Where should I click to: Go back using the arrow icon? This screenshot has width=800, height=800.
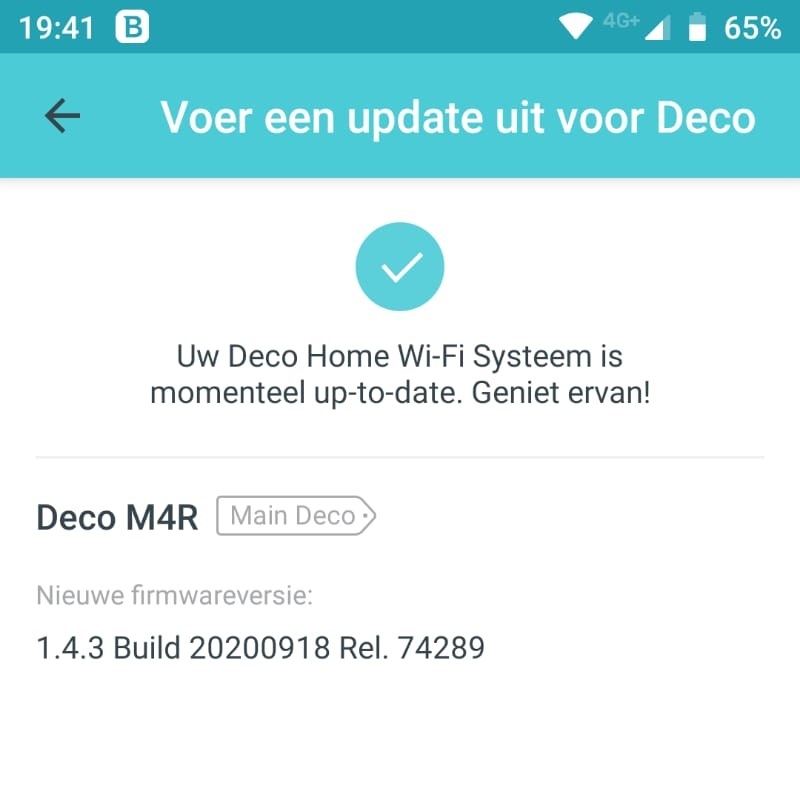coord(62,117)
